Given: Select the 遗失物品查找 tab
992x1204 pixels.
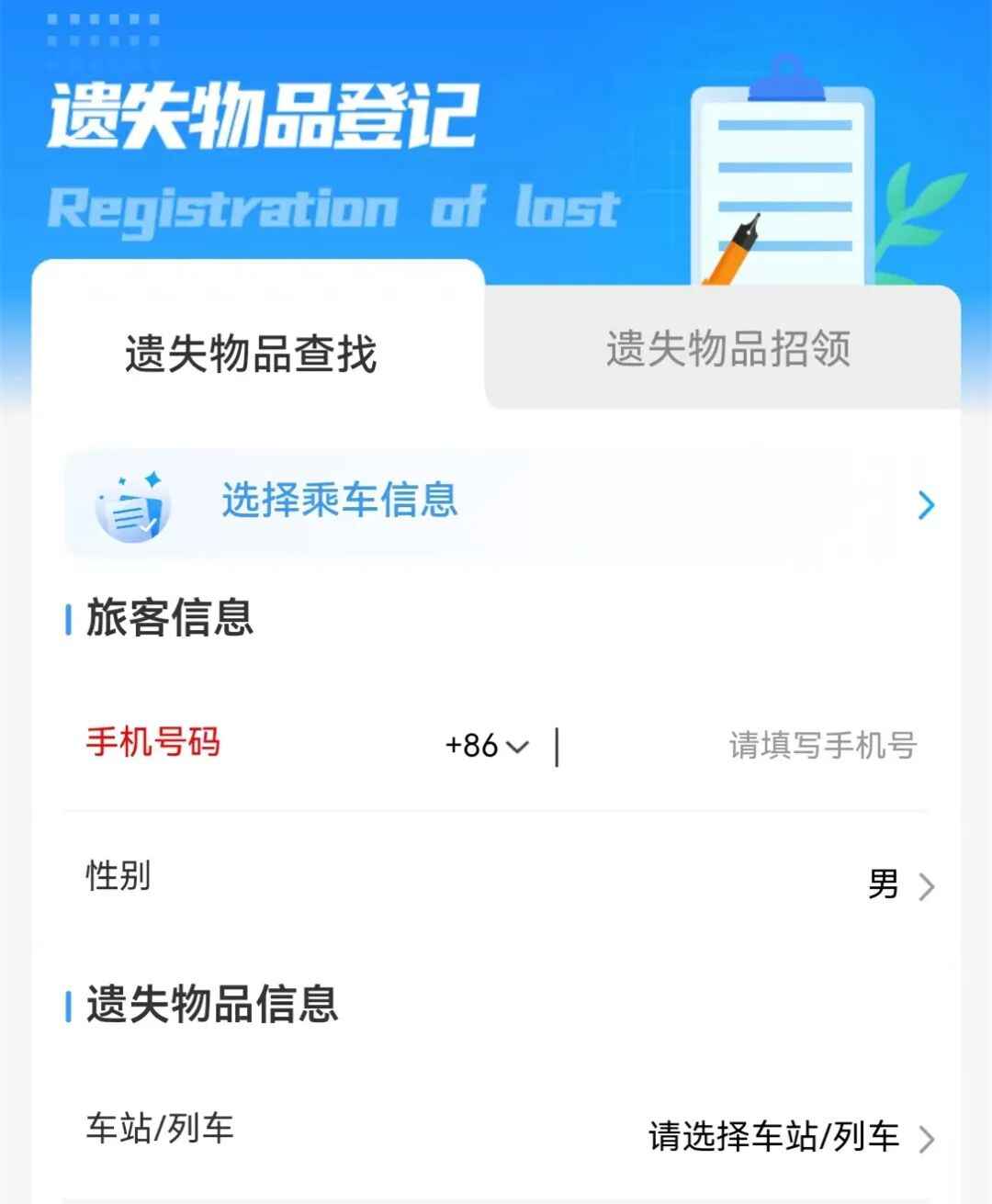Looking at the screenshot, I should point(251,354).
